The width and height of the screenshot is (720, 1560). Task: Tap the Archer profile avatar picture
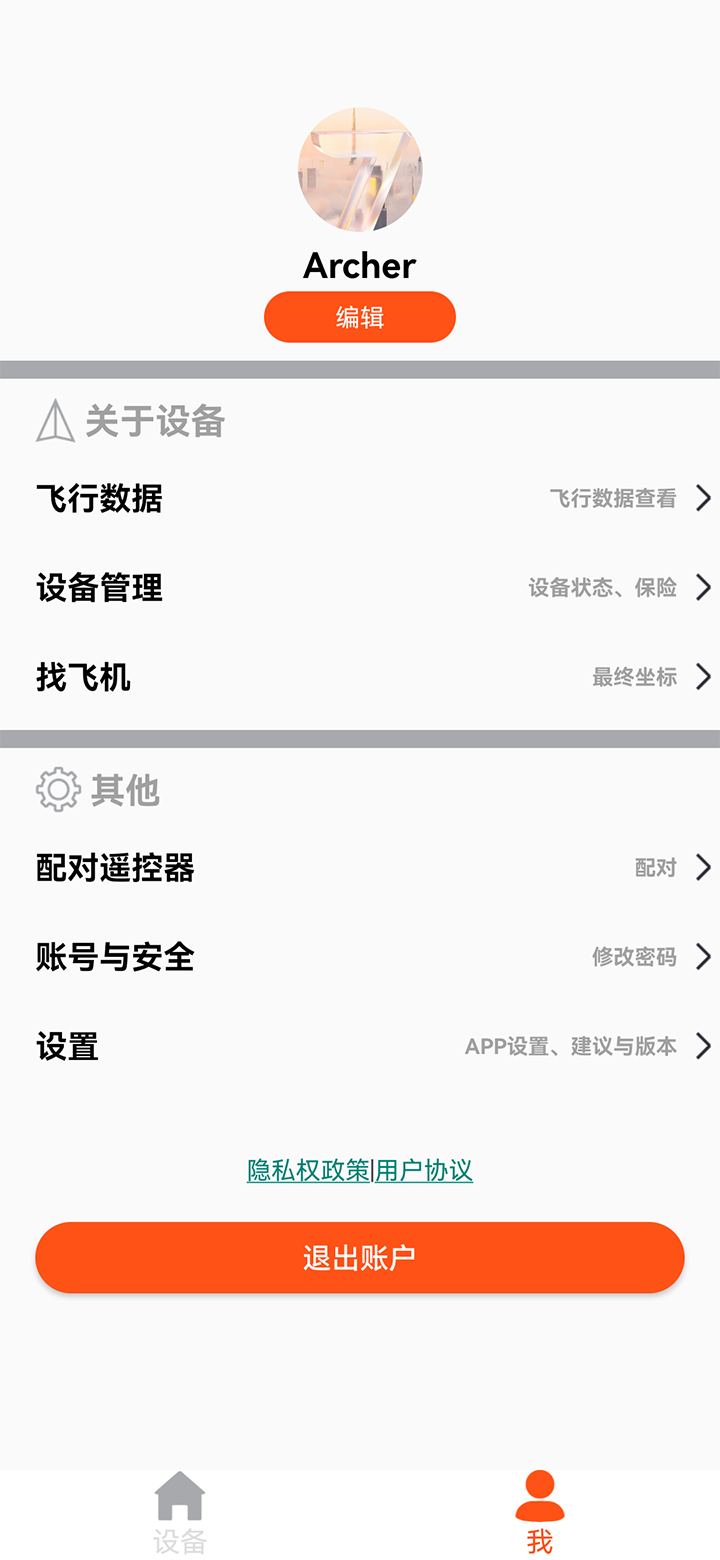tap(360, 170)
